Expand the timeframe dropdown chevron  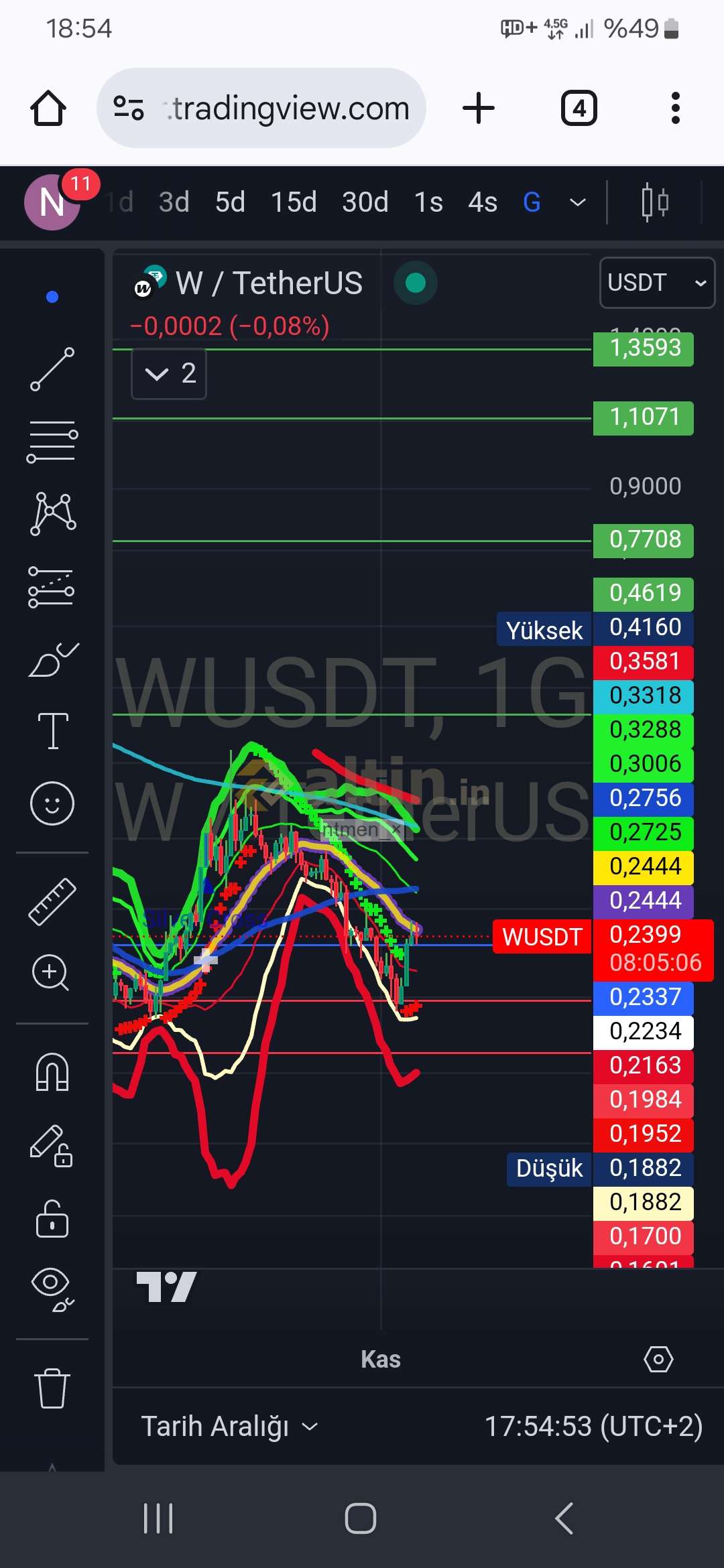point(577,202)
